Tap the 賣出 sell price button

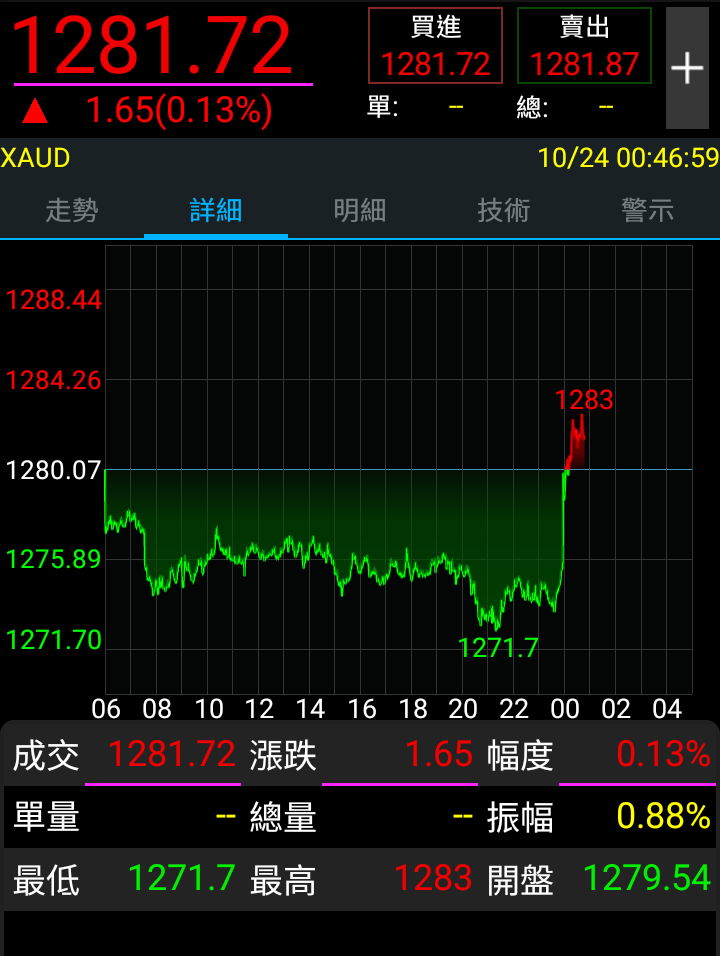click(584, 46)
